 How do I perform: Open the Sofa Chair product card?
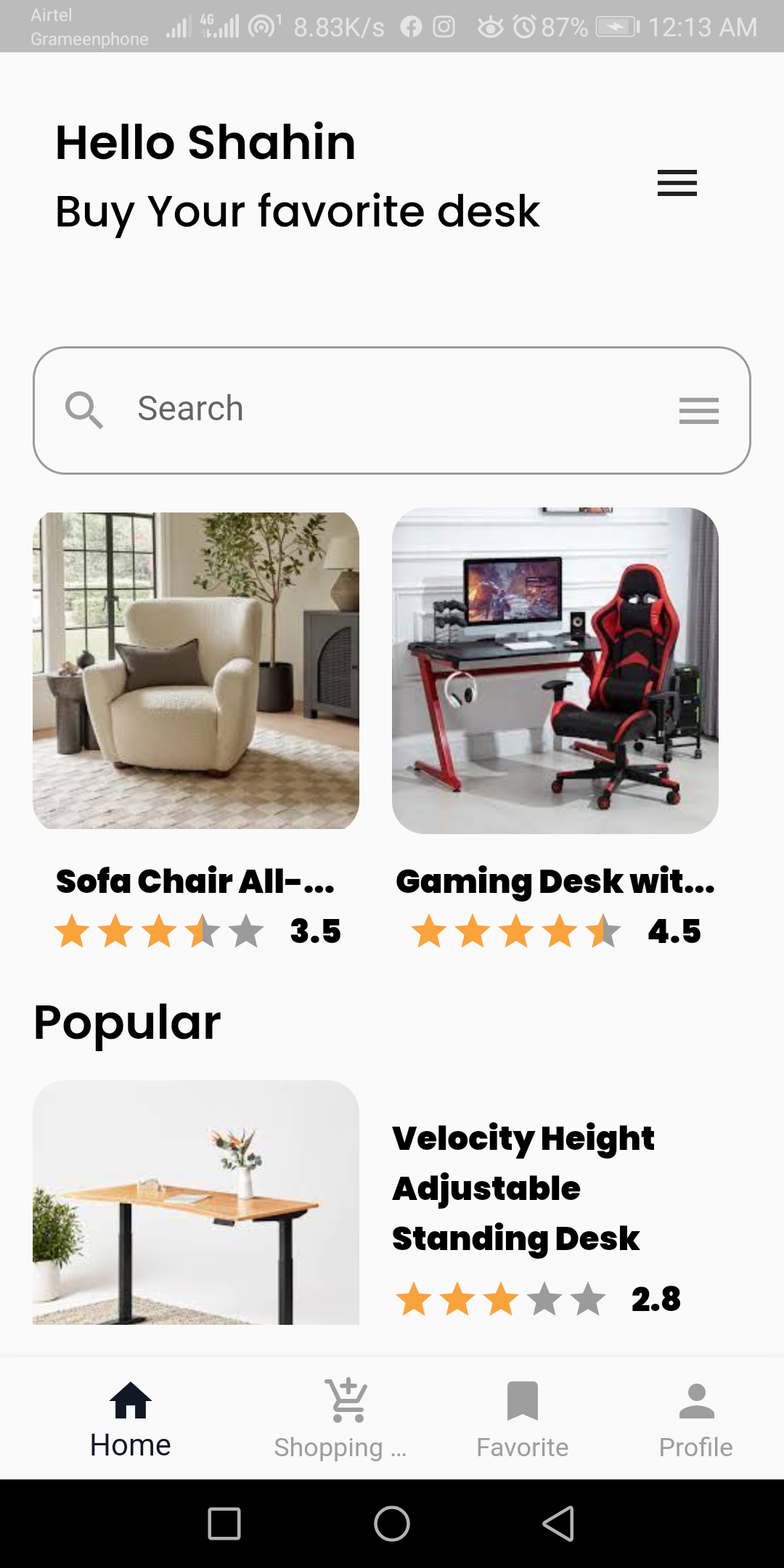click(x=196, y=671)
